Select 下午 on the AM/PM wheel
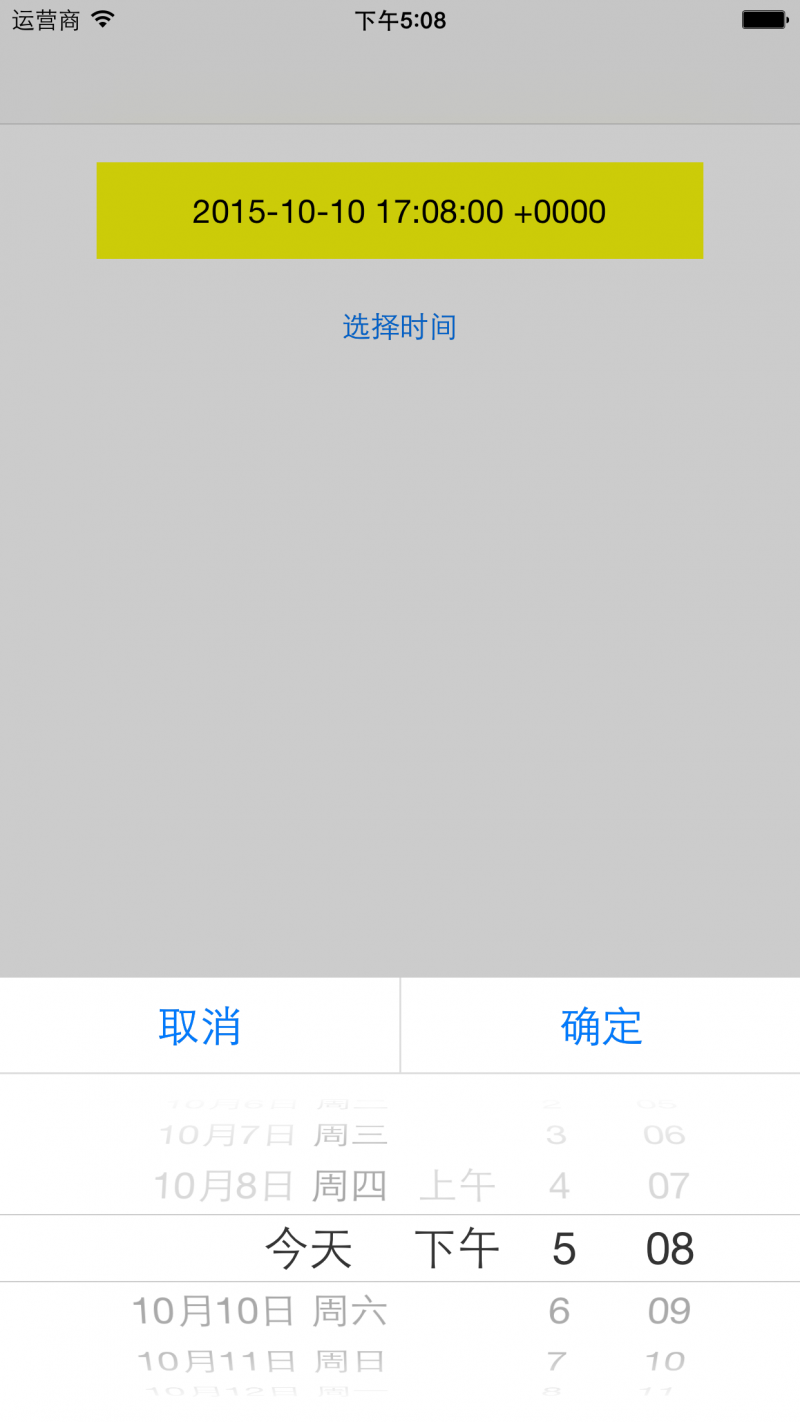This screenshot has width=800, height=1422. (x=456, y=1248)
